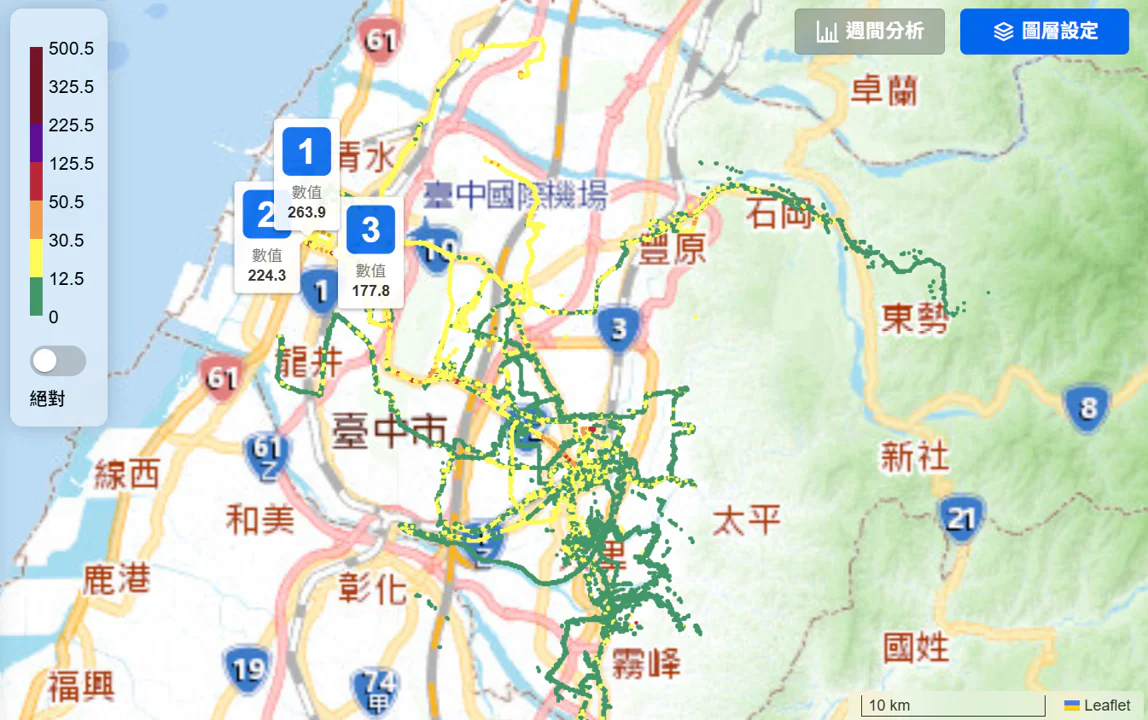Toggle the 絕對 absolute scale switch
The height and width of the screenshot is (720, 1148).
[x=58, y=361]
